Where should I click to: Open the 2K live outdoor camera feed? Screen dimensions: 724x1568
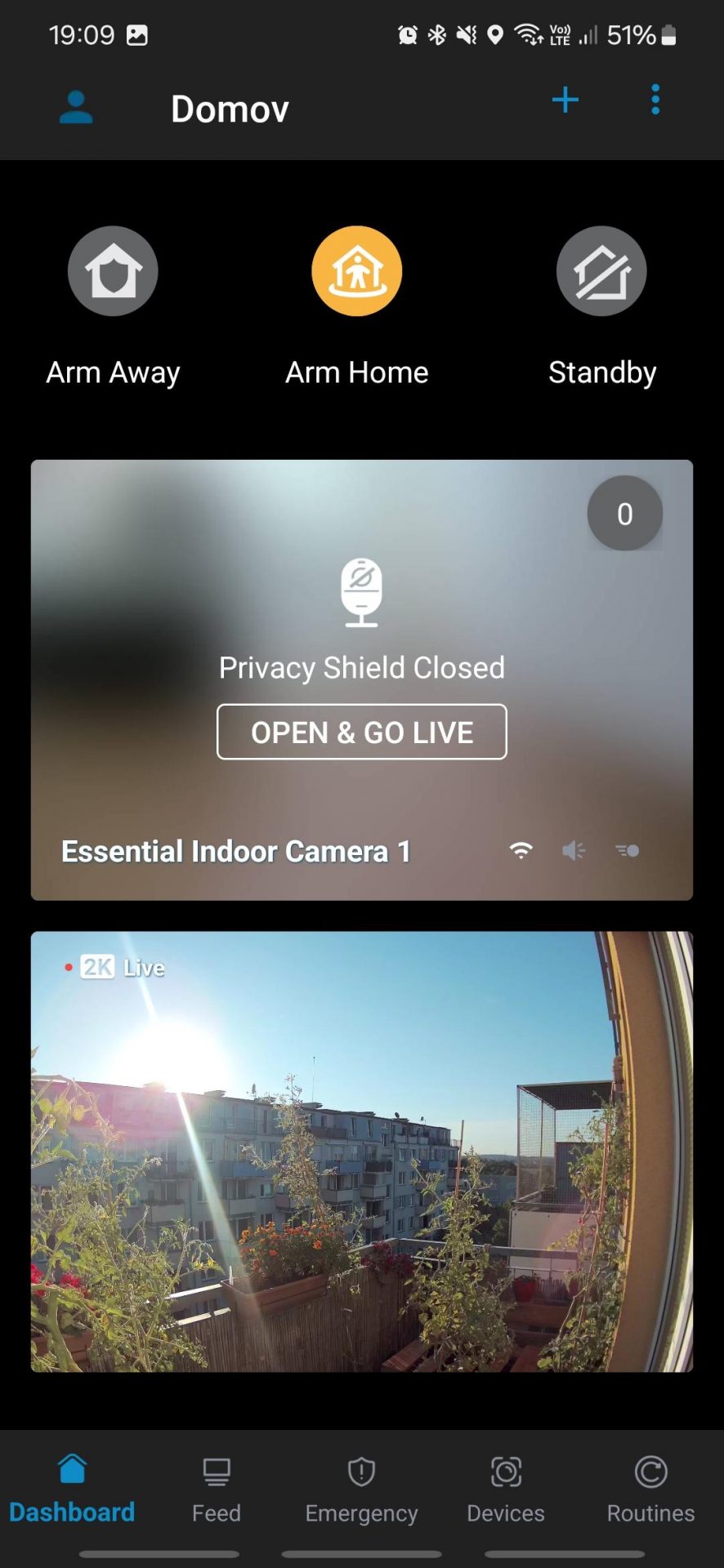[362, 1151]
